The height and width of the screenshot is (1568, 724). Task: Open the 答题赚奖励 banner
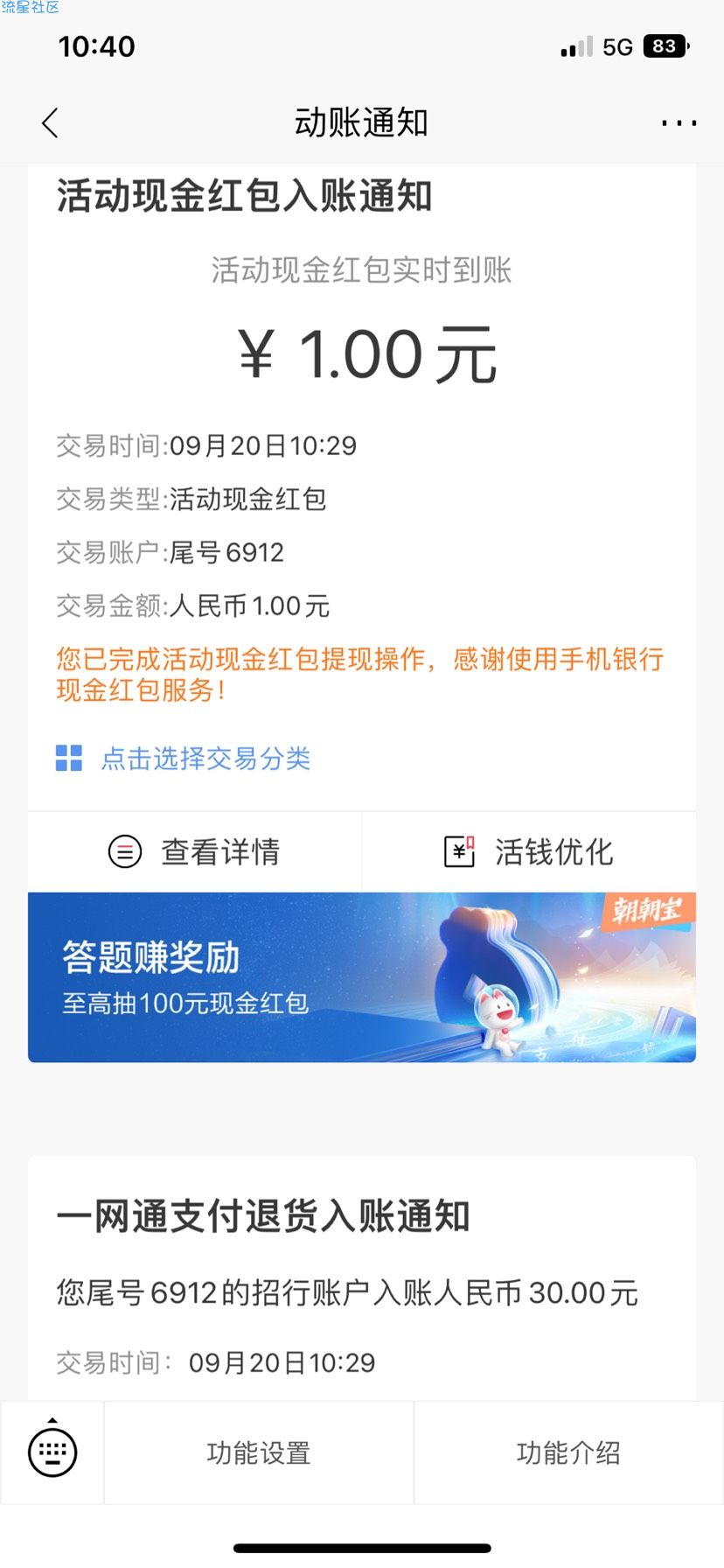click(x=361, y=977)
